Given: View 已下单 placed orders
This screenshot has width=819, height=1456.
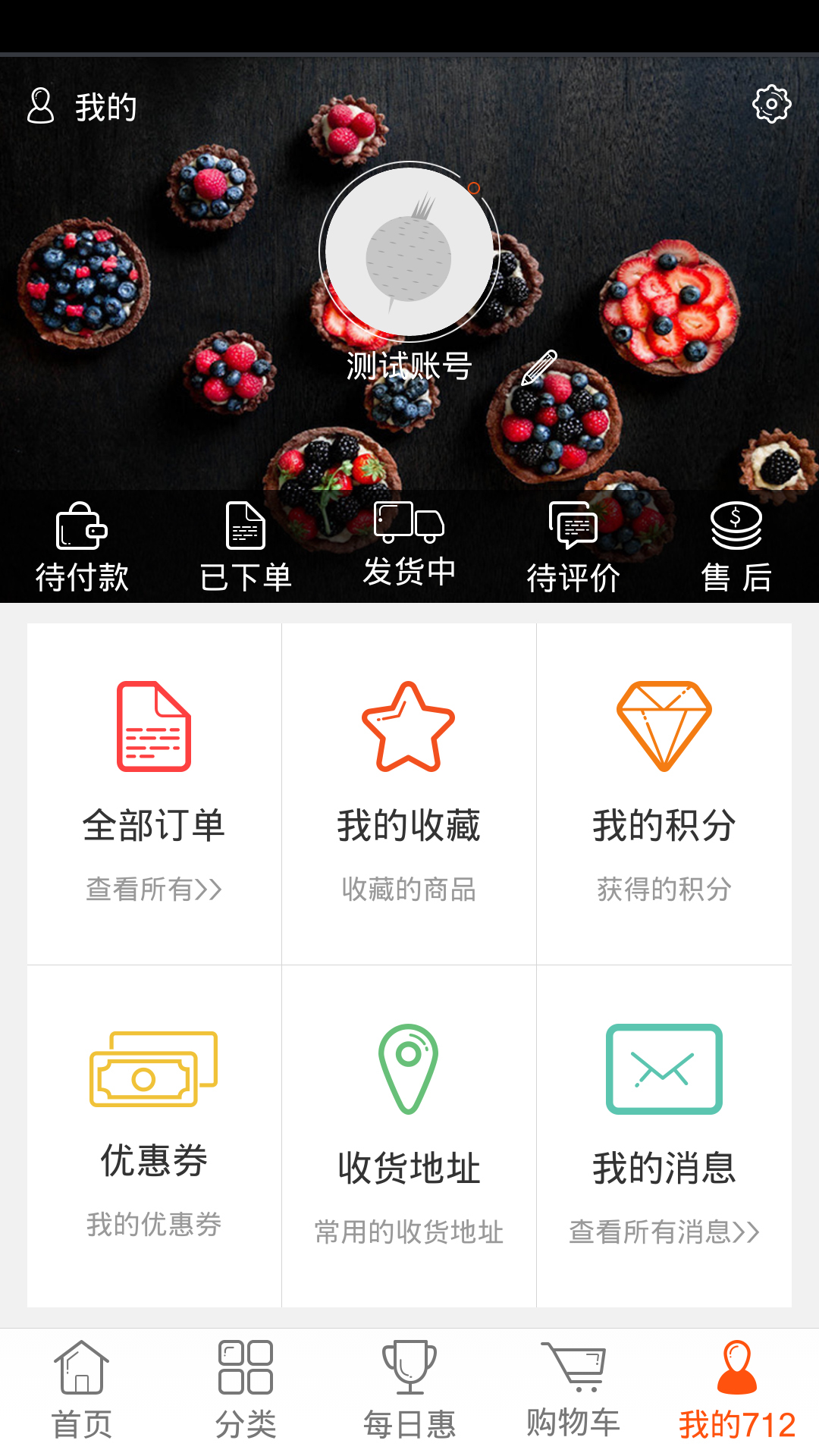Looking at the screenshot, I should tap(246, 548).
